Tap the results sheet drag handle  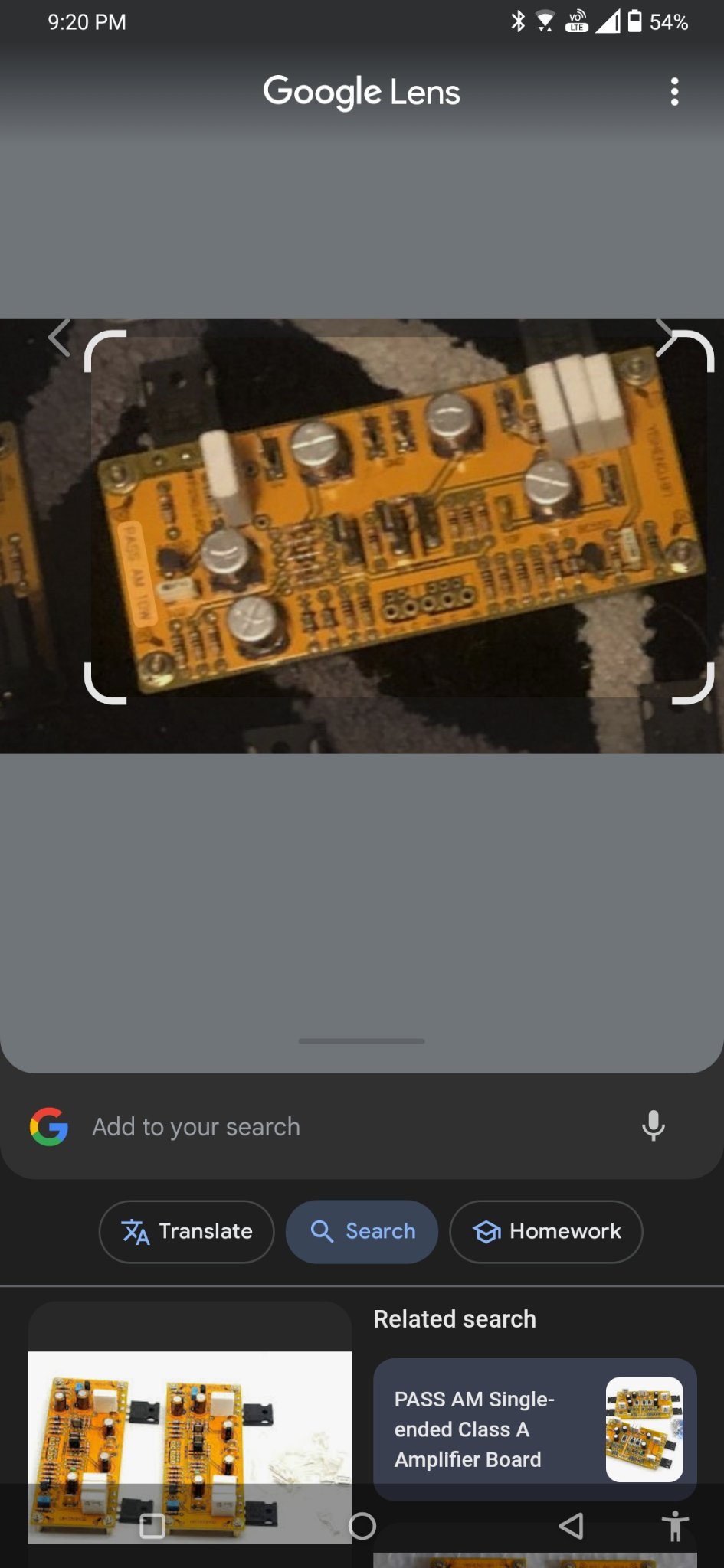[362, 1041]
